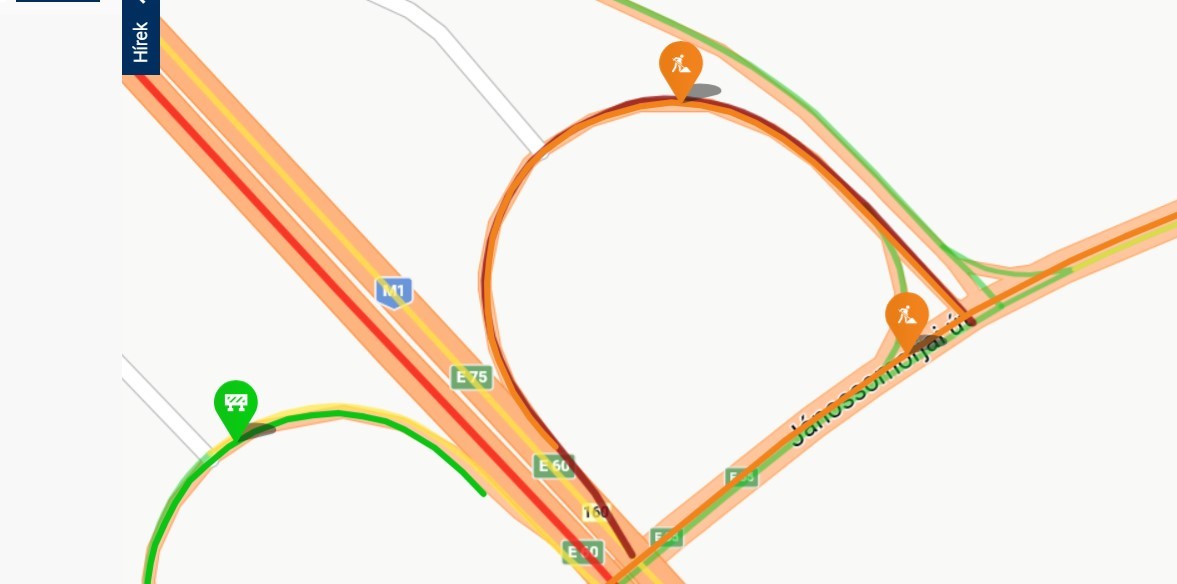This screenshot has width=1177, height=584.
Task: Tap the green barrier marker
Action: coord(236,404)
